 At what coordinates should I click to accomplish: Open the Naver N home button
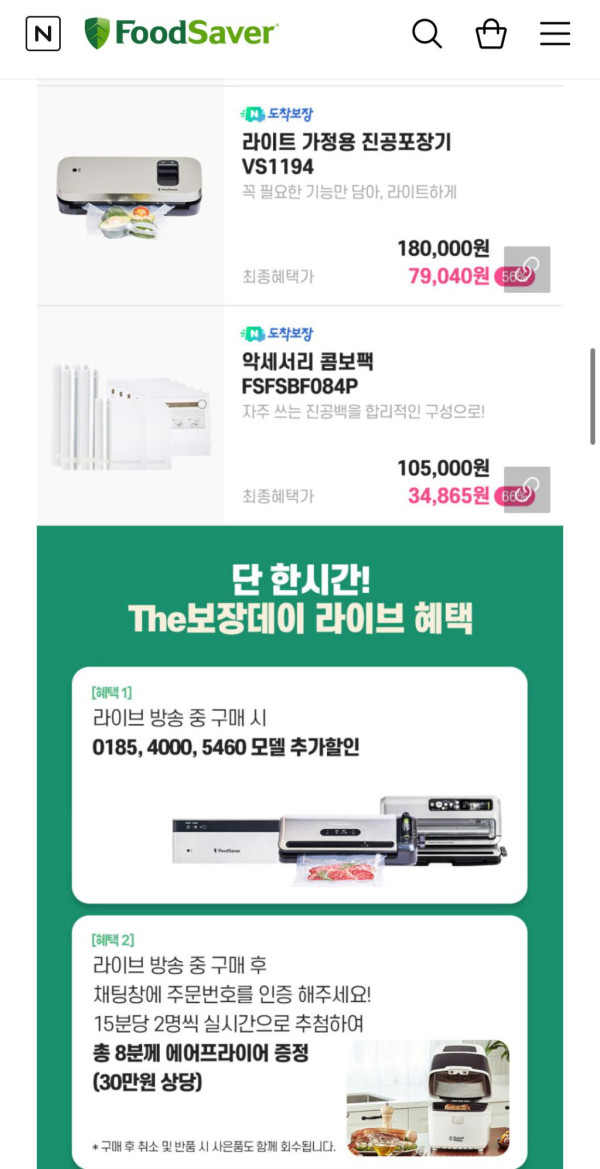[43, 34]
